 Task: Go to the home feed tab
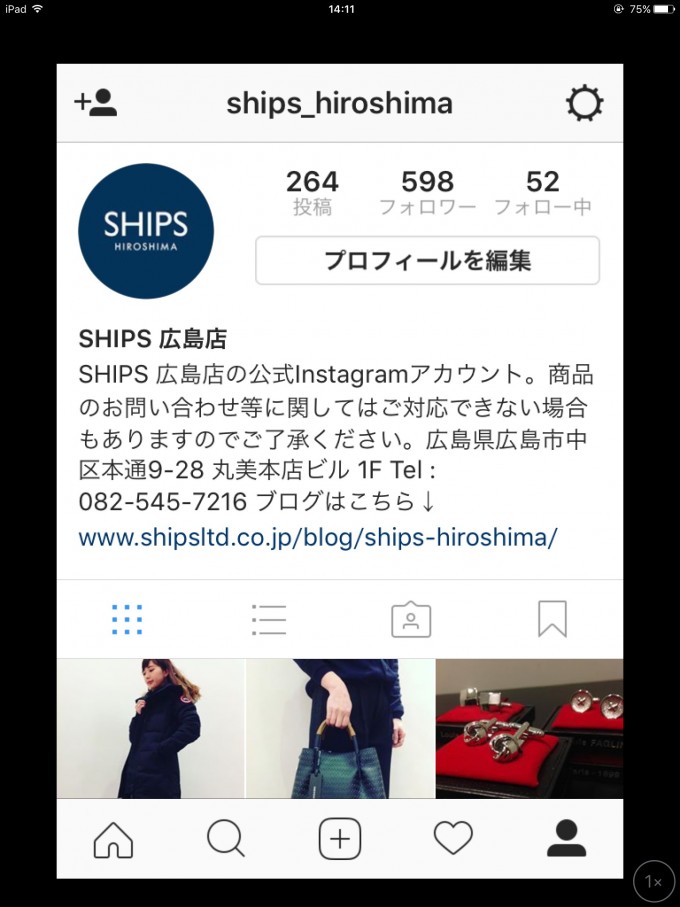click(113, 839)
